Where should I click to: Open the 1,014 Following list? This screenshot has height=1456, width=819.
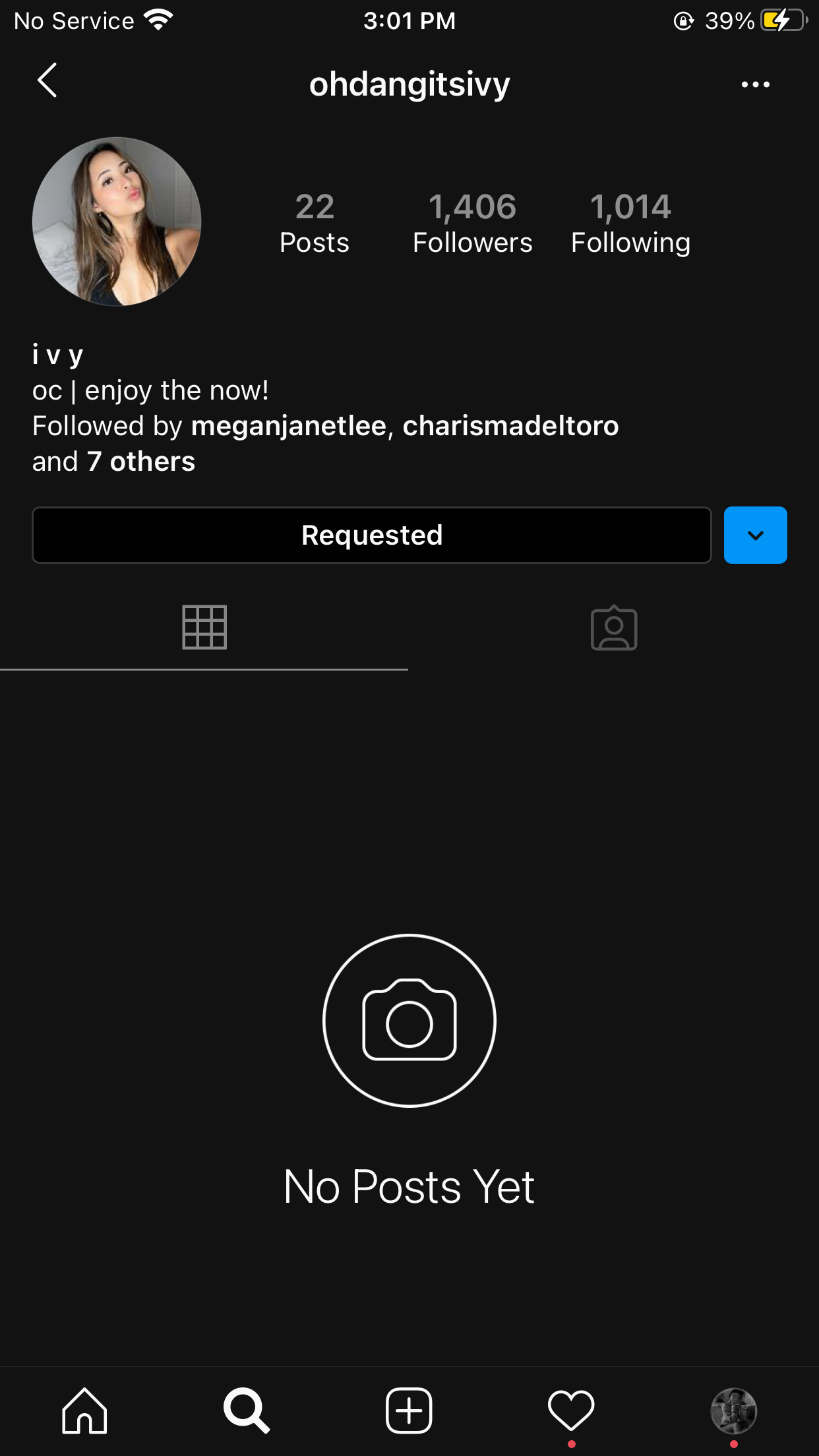tap(630, 224)
